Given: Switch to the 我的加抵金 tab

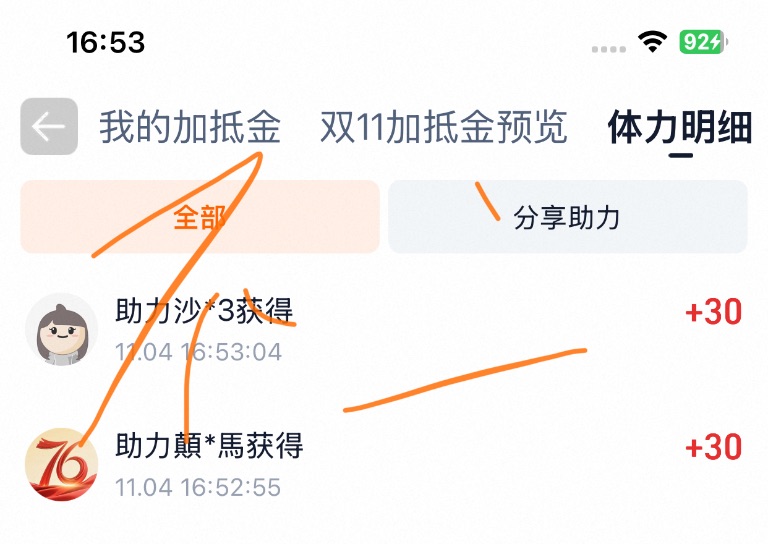Looking at the screenshot, I should [189, 128].
